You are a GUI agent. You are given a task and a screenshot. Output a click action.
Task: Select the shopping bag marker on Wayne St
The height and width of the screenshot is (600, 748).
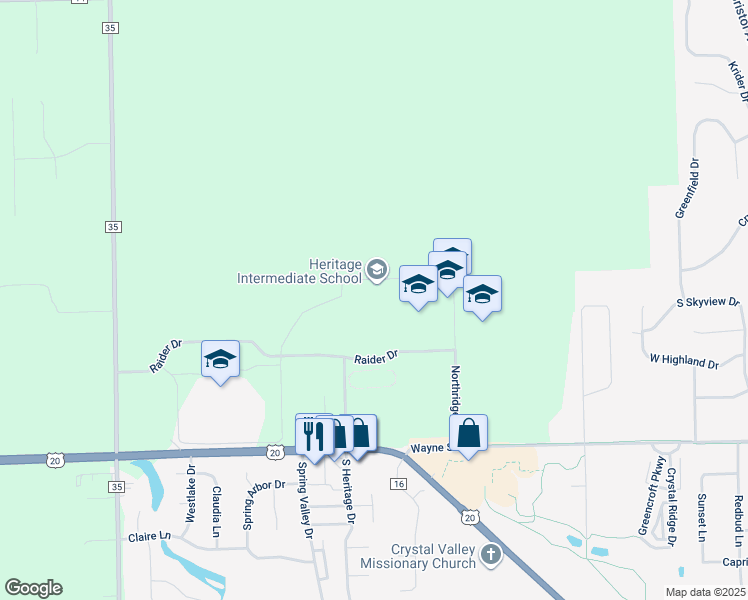pyautogui.click(x=468, y=434)
